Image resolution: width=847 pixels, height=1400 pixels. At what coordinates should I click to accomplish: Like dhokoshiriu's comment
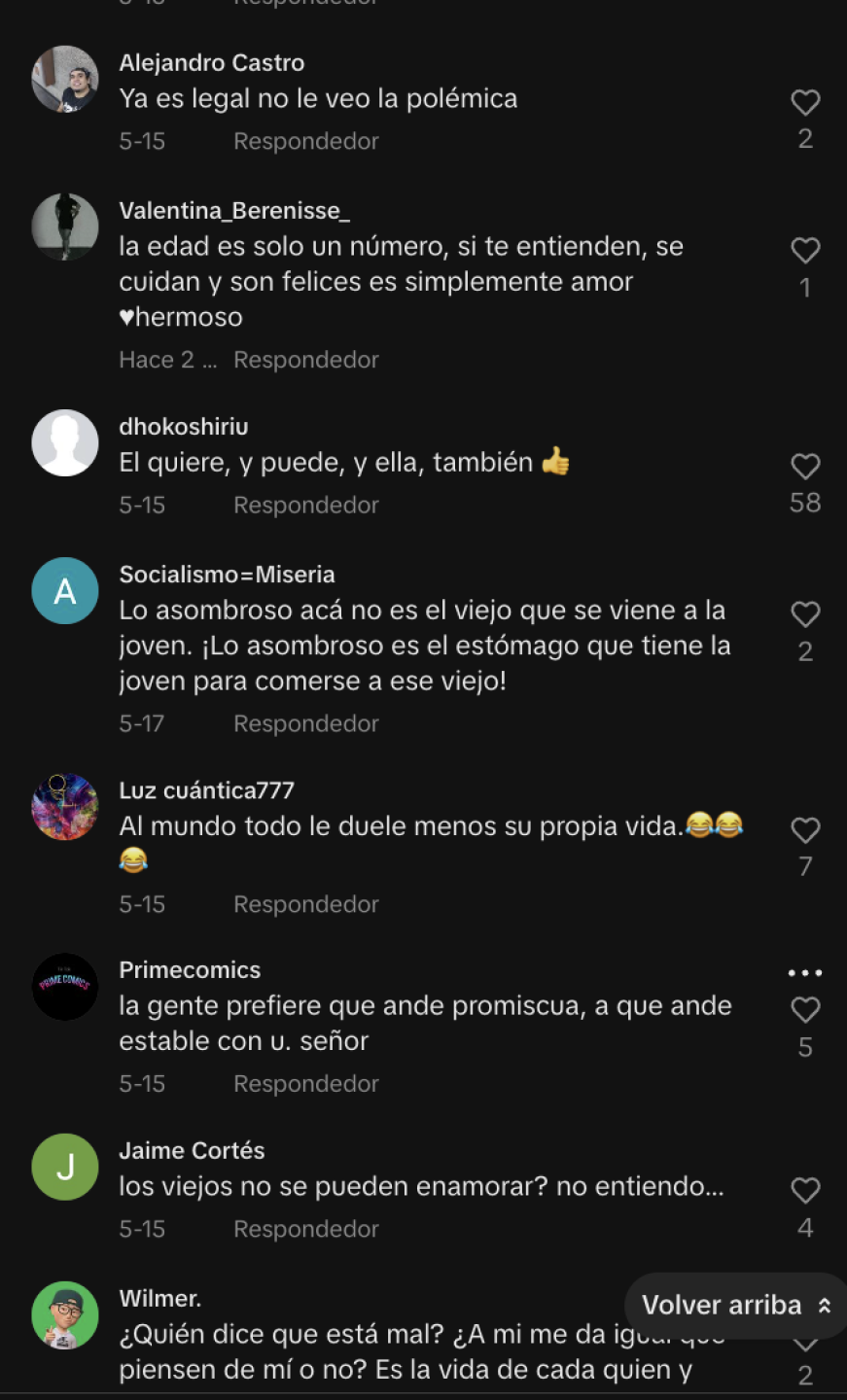tap(805, 467)
